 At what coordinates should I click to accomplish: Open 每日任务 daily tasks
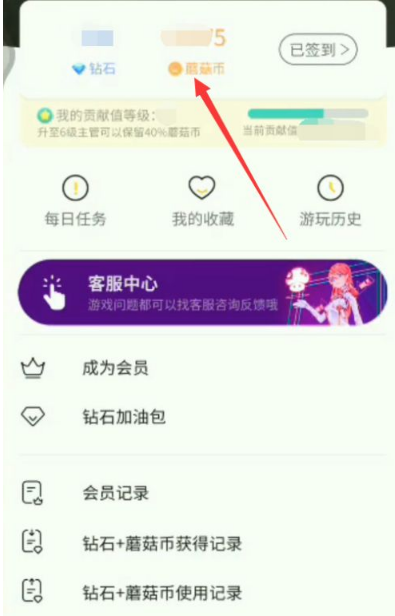75,201
